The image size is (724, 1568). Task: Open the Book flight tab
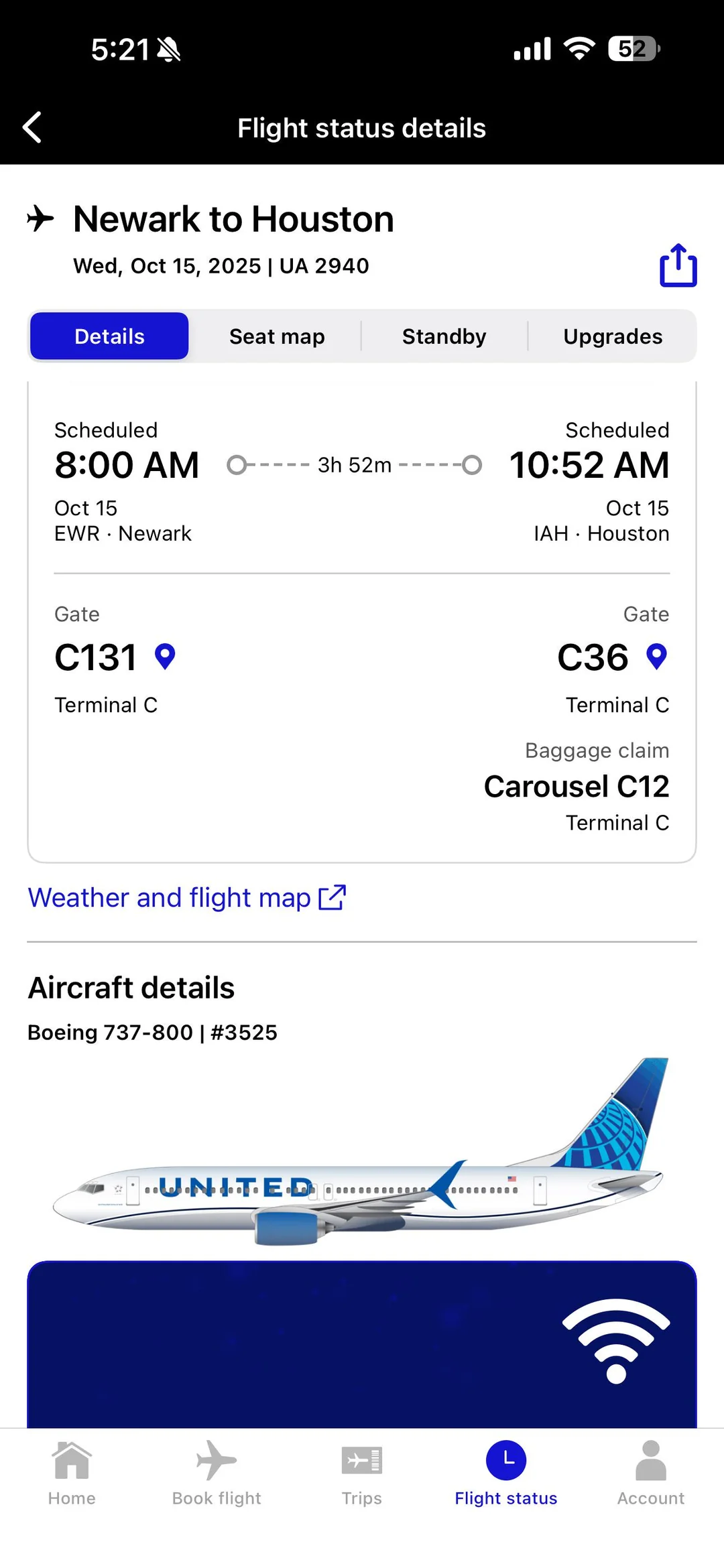[217, 1473]
